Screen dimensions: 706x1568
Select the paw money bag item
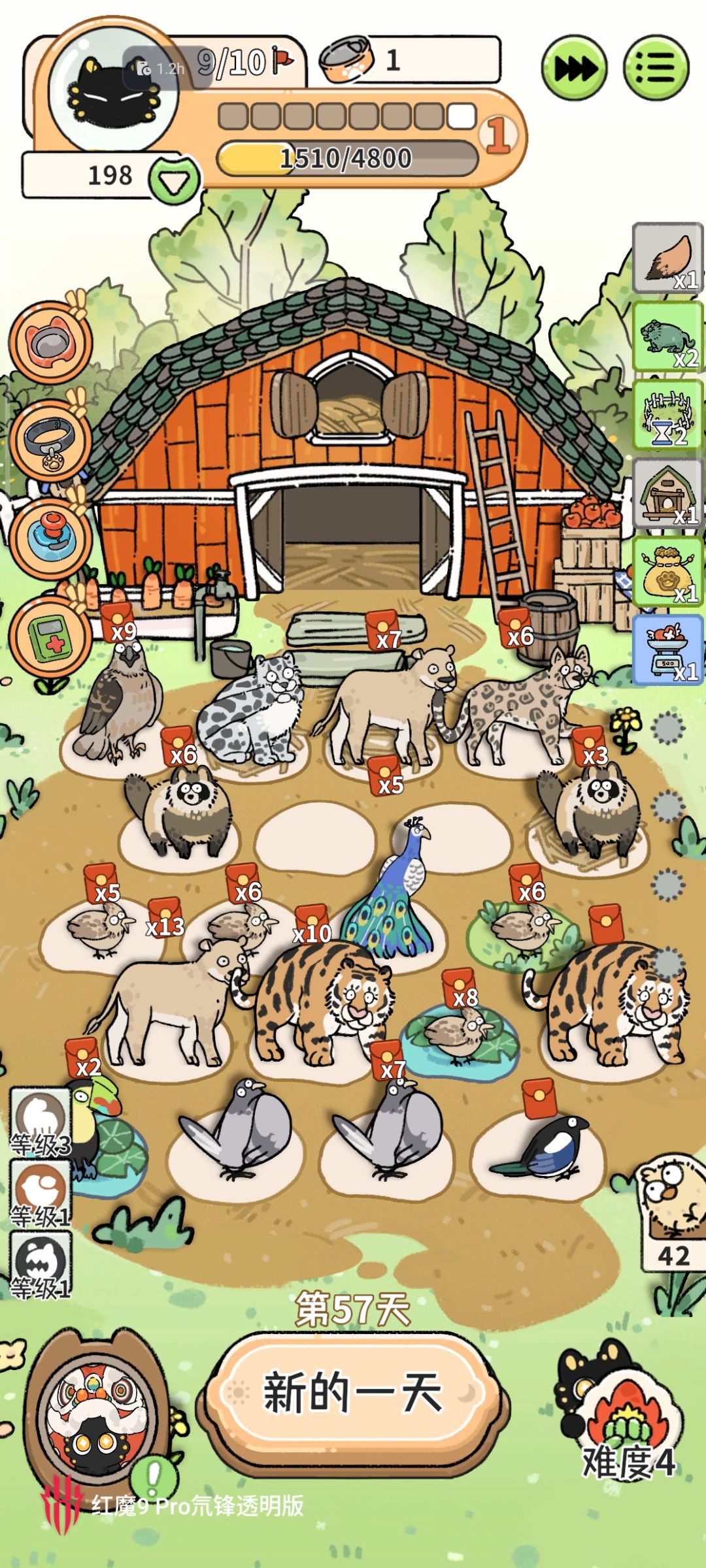(x=667, y=572)
